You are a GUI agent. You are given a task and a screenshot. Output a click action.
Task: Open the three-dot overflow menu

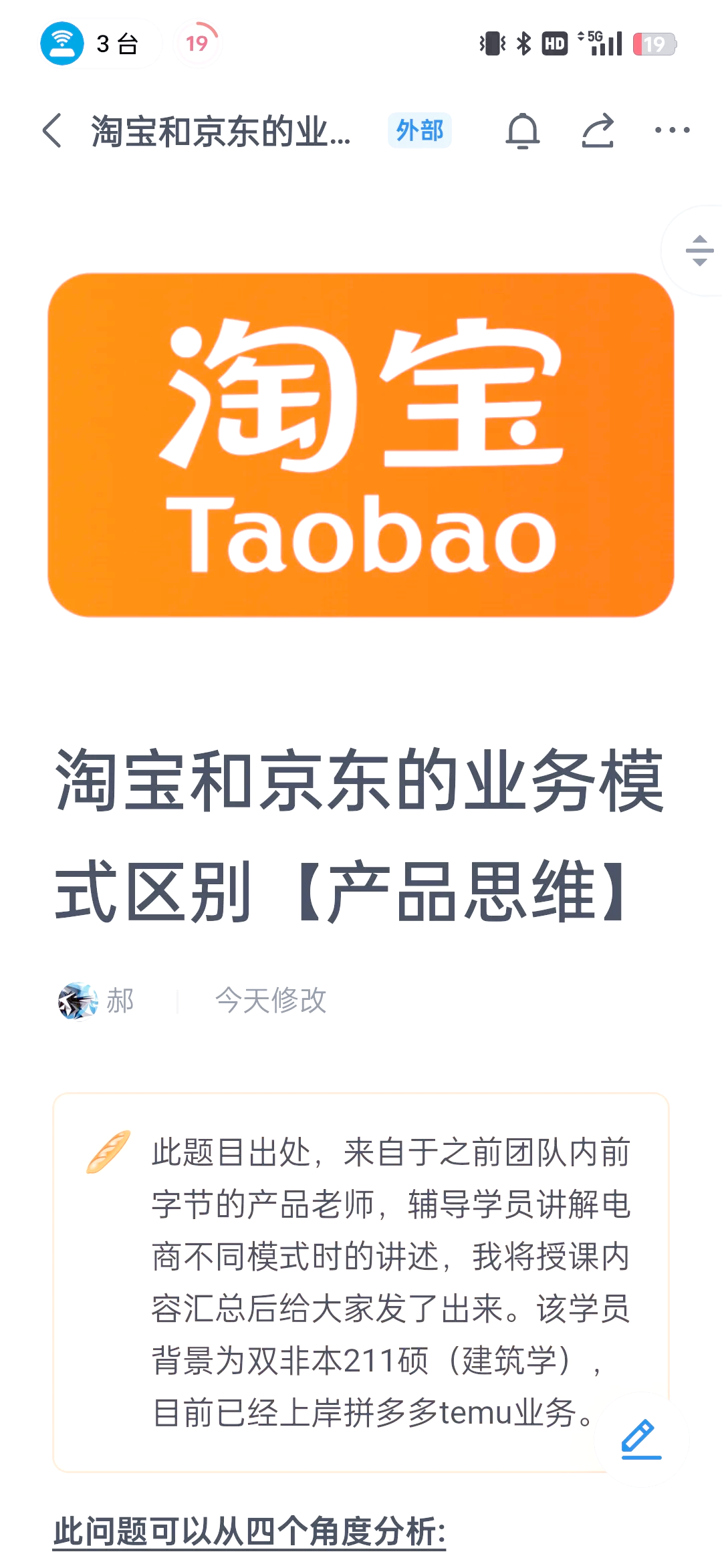point(672,130)
